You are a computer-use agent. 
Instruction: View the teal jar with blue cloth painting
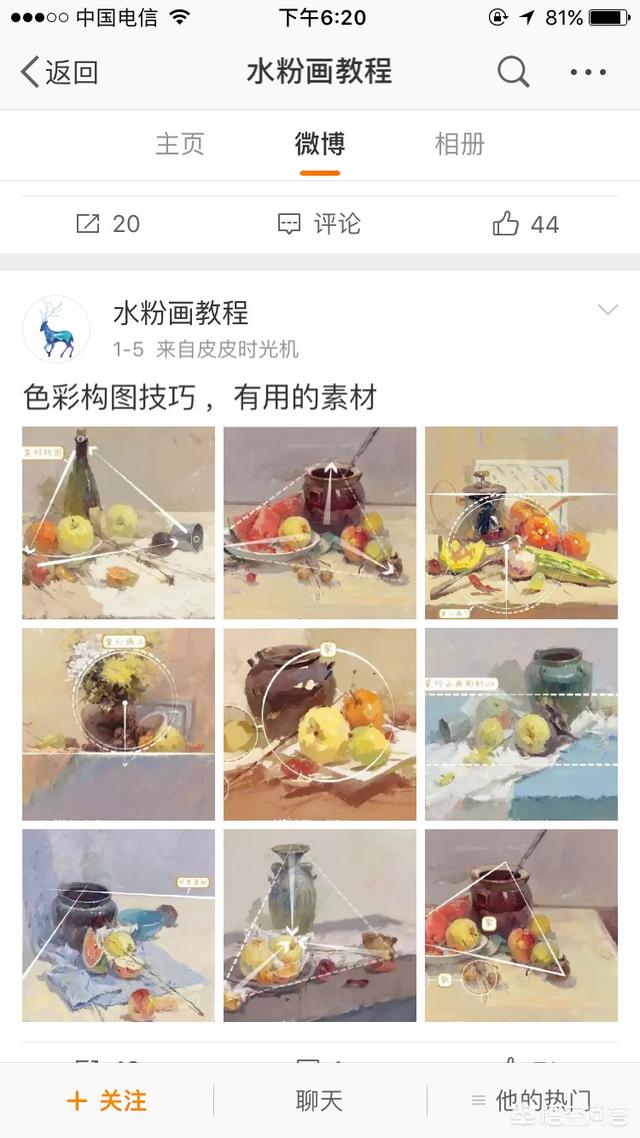click(x=521, y=724)
